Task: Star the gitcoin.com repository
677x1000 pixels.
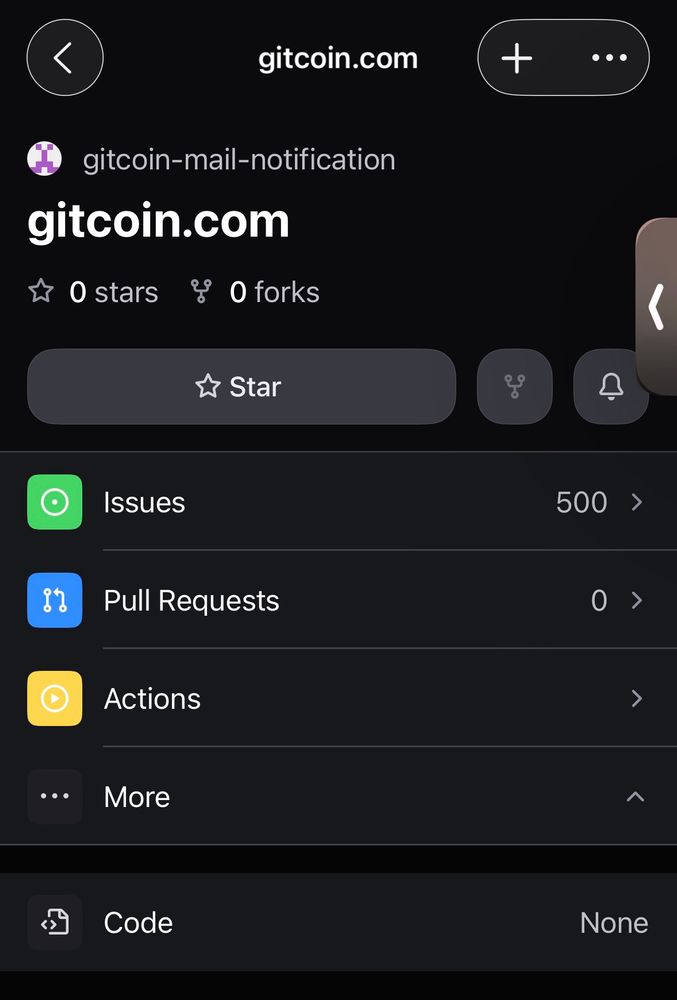Action: coord(241,386)
